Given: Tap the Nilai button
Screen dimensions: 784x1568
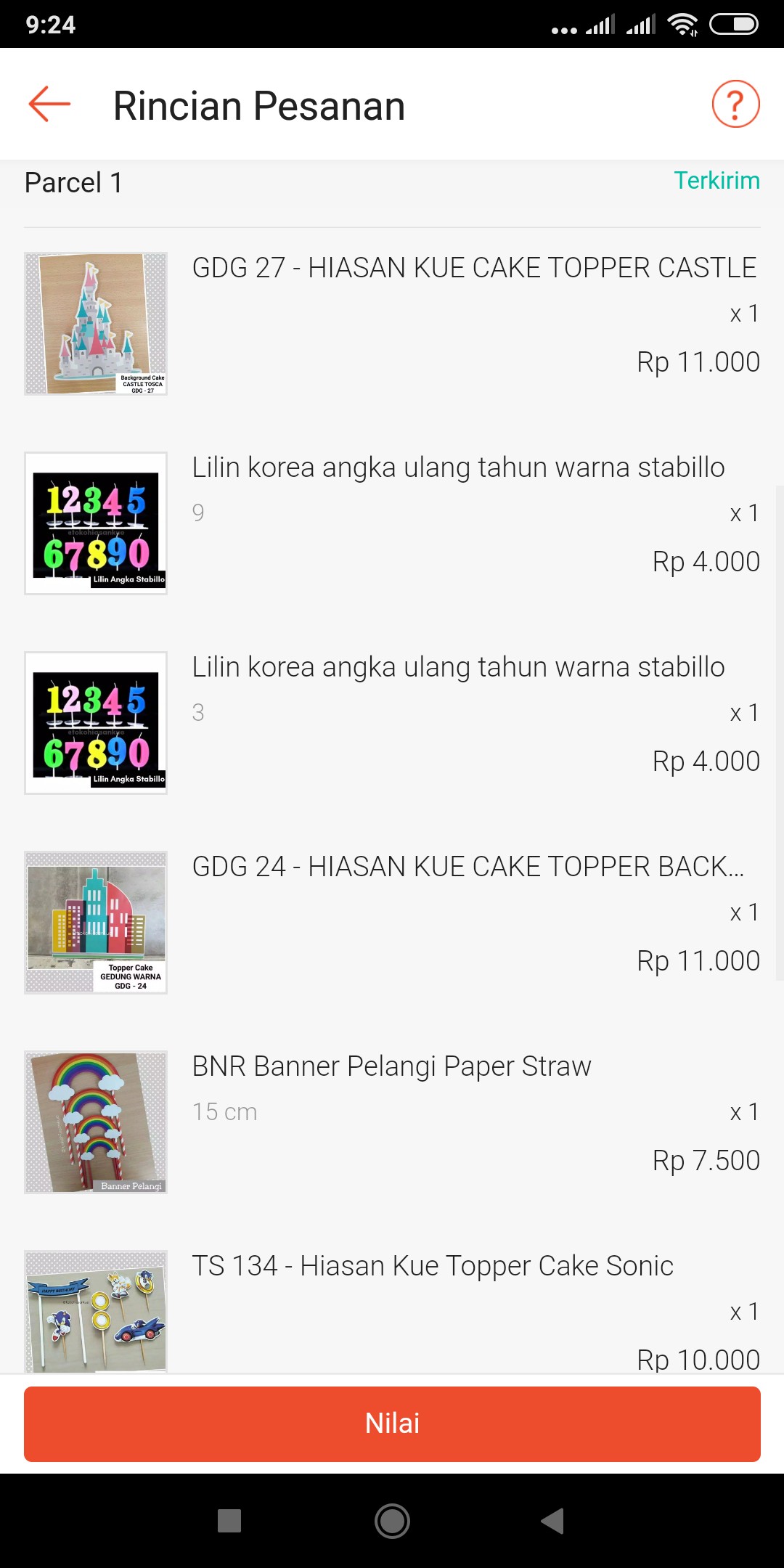Looking at the screenshot, I should pyautogui.click(x=392, y=1424).
